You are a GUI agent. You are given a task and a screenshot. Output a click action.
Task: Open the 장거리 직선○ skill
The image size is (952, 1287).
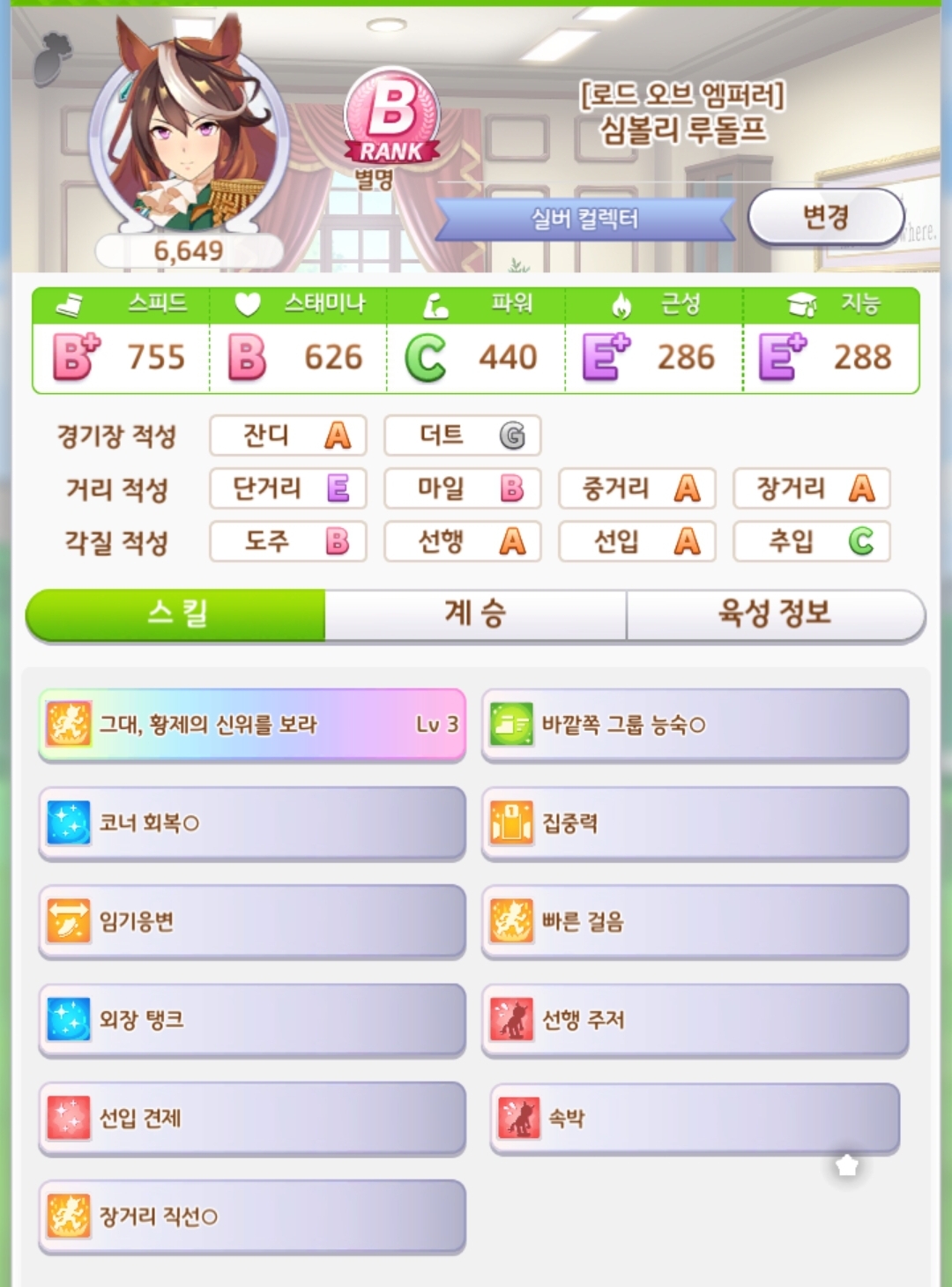(x=252, y=1216)
